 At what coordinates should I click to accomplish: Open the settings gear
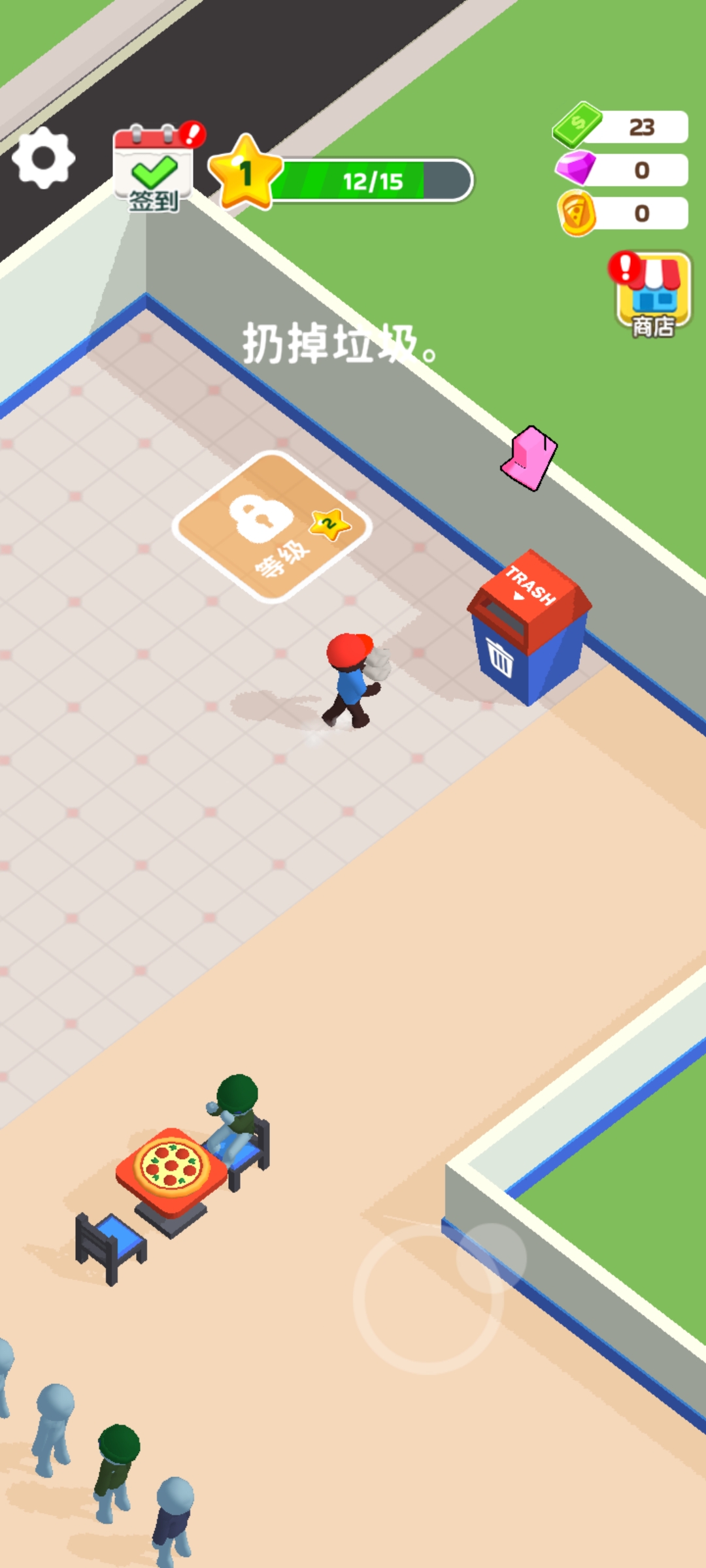43,158
